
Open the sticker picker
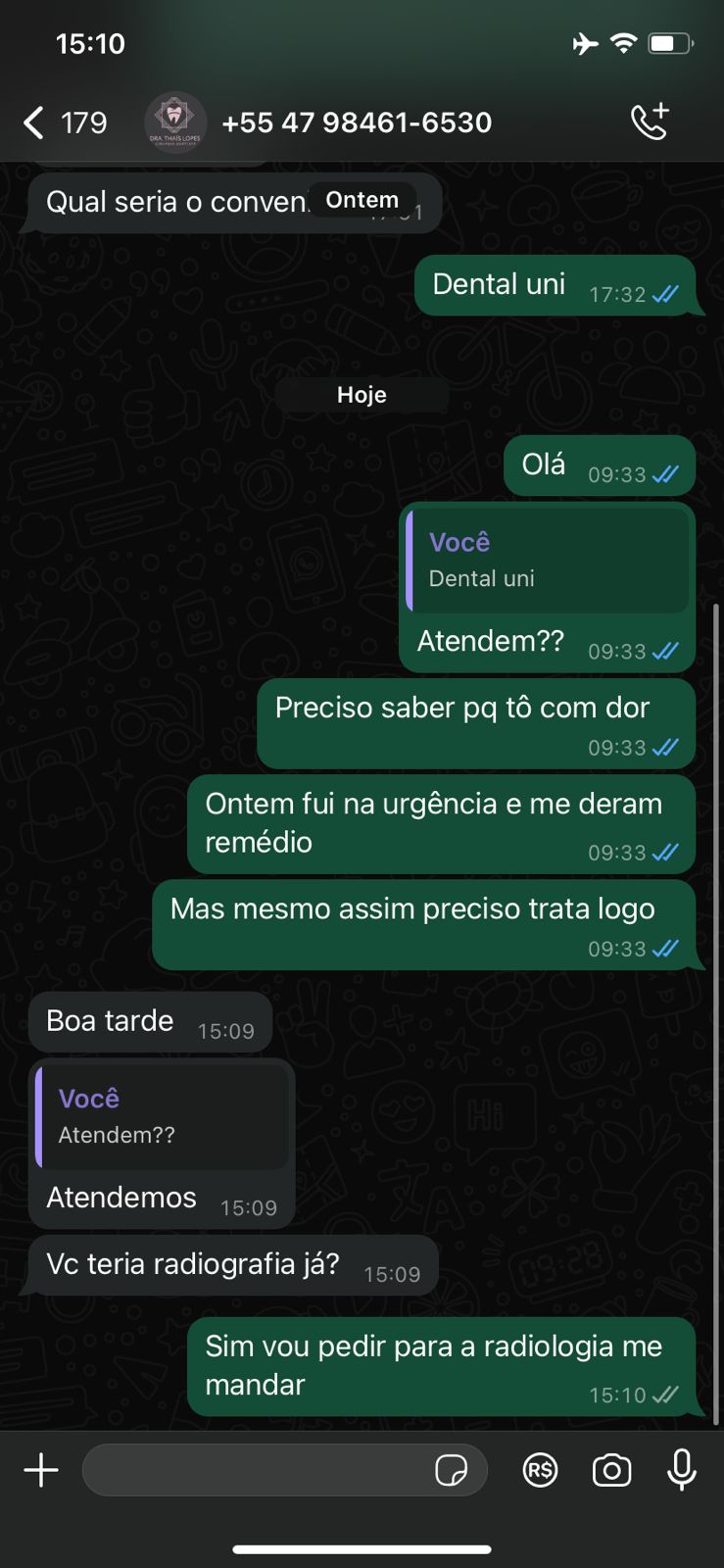pos(451,1470)
